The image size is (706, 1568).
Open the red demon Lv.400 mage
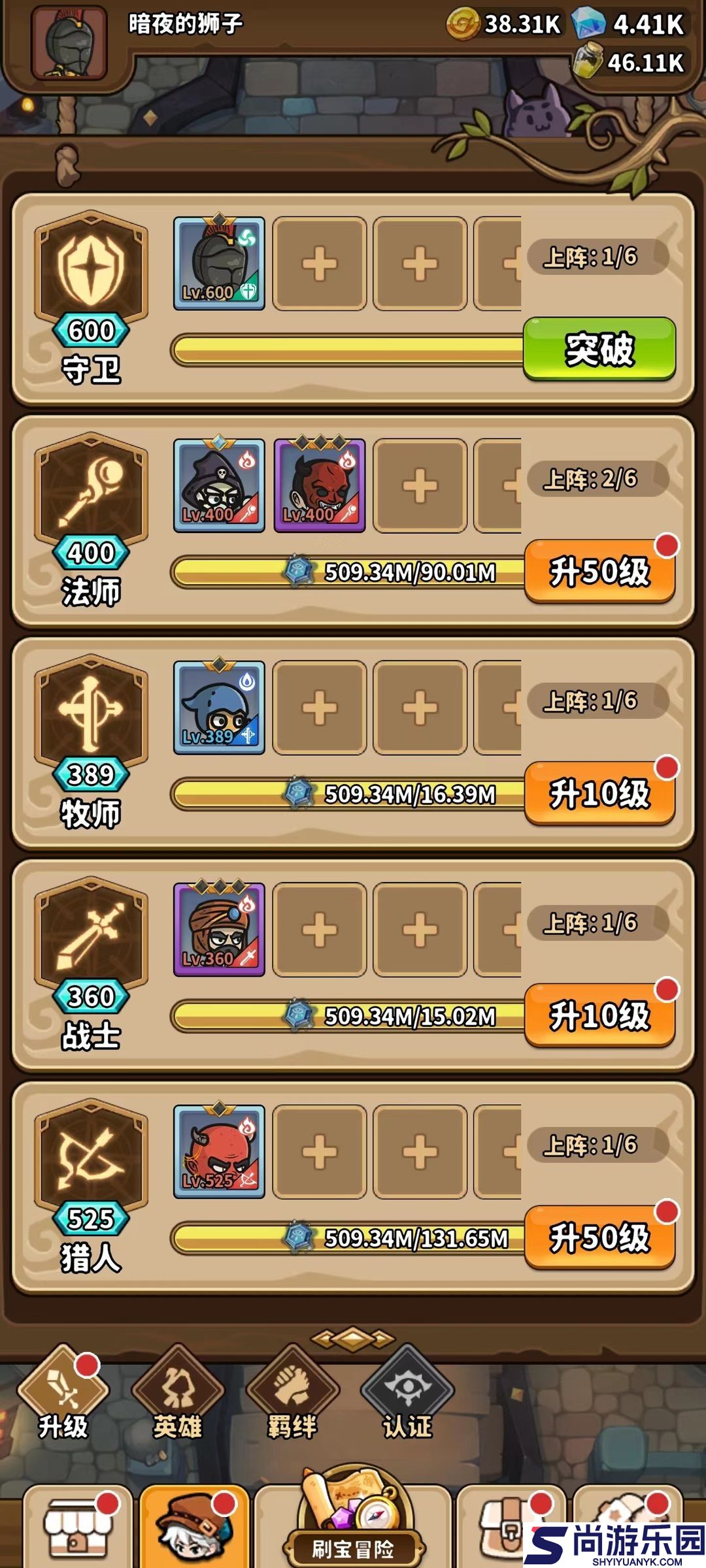pos(319,485)
